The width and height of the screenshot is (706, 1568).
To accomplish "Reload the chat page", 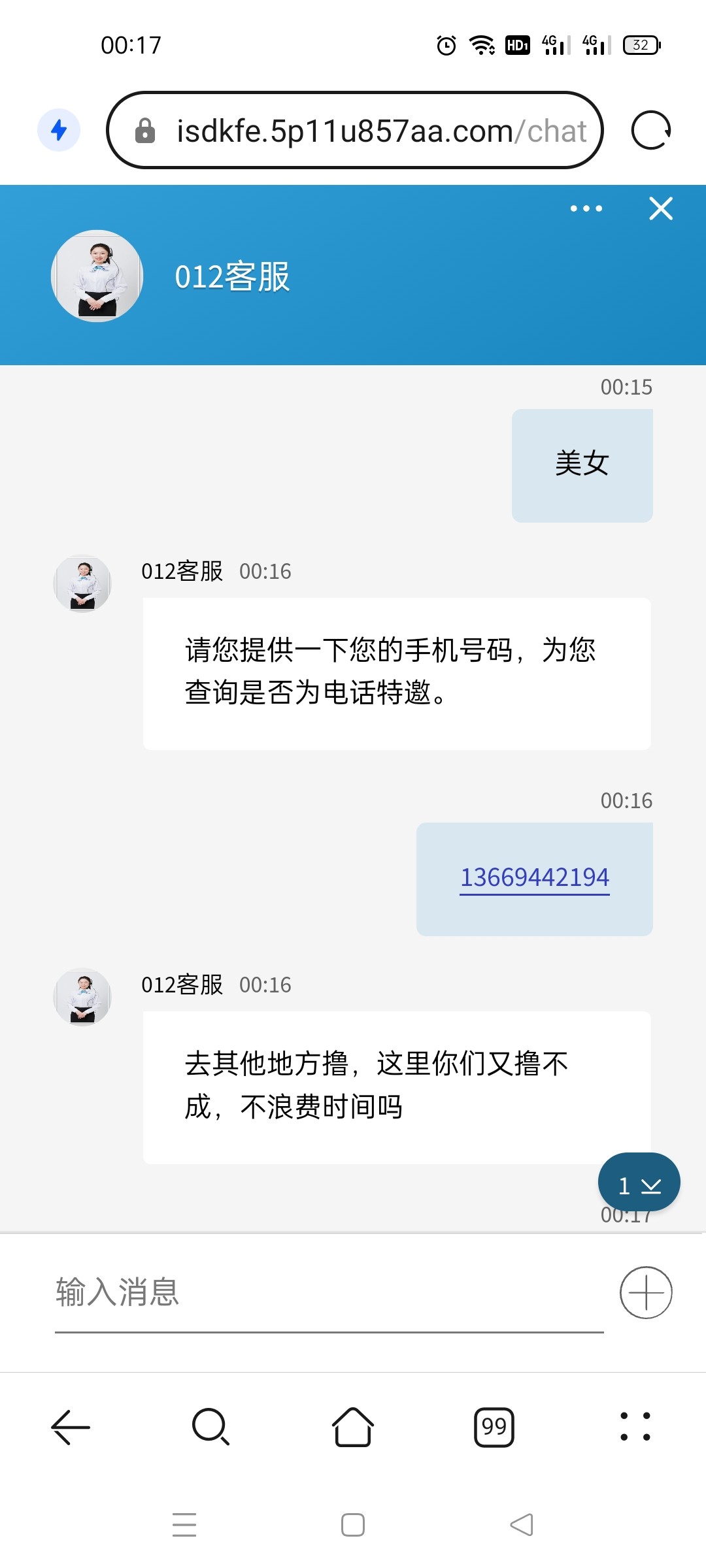I will point(650,131).
